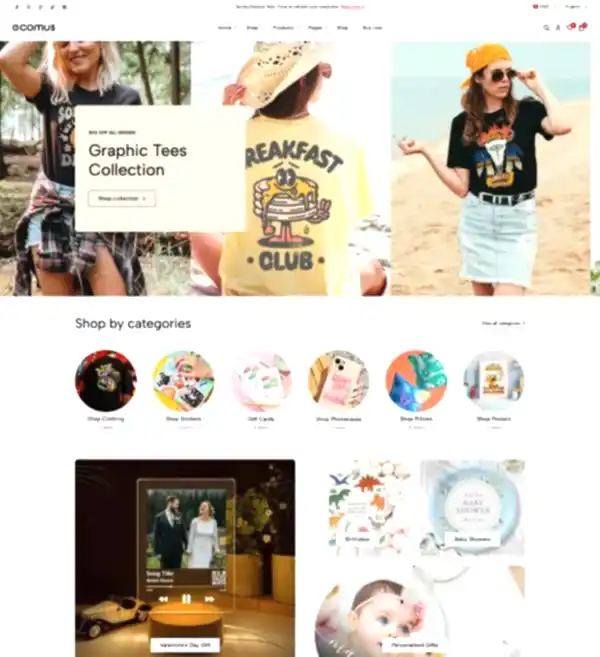Open the Personalized Gifts tile

click(419, 610)
